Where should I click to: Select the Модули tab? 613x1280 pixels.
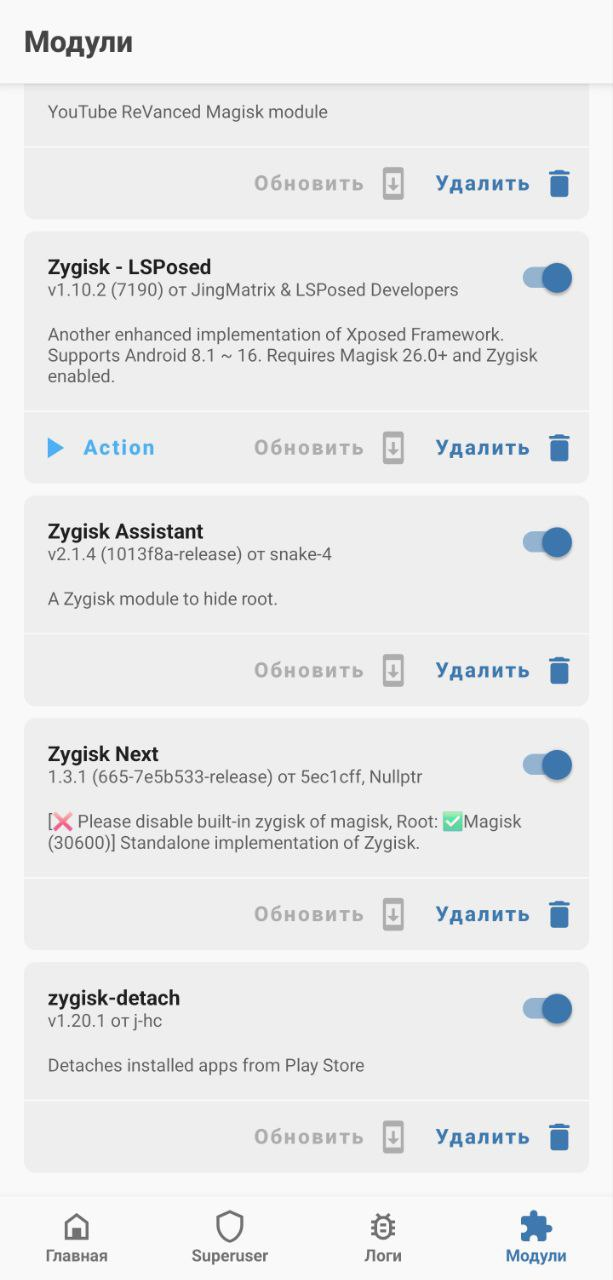coord(536,1238)
